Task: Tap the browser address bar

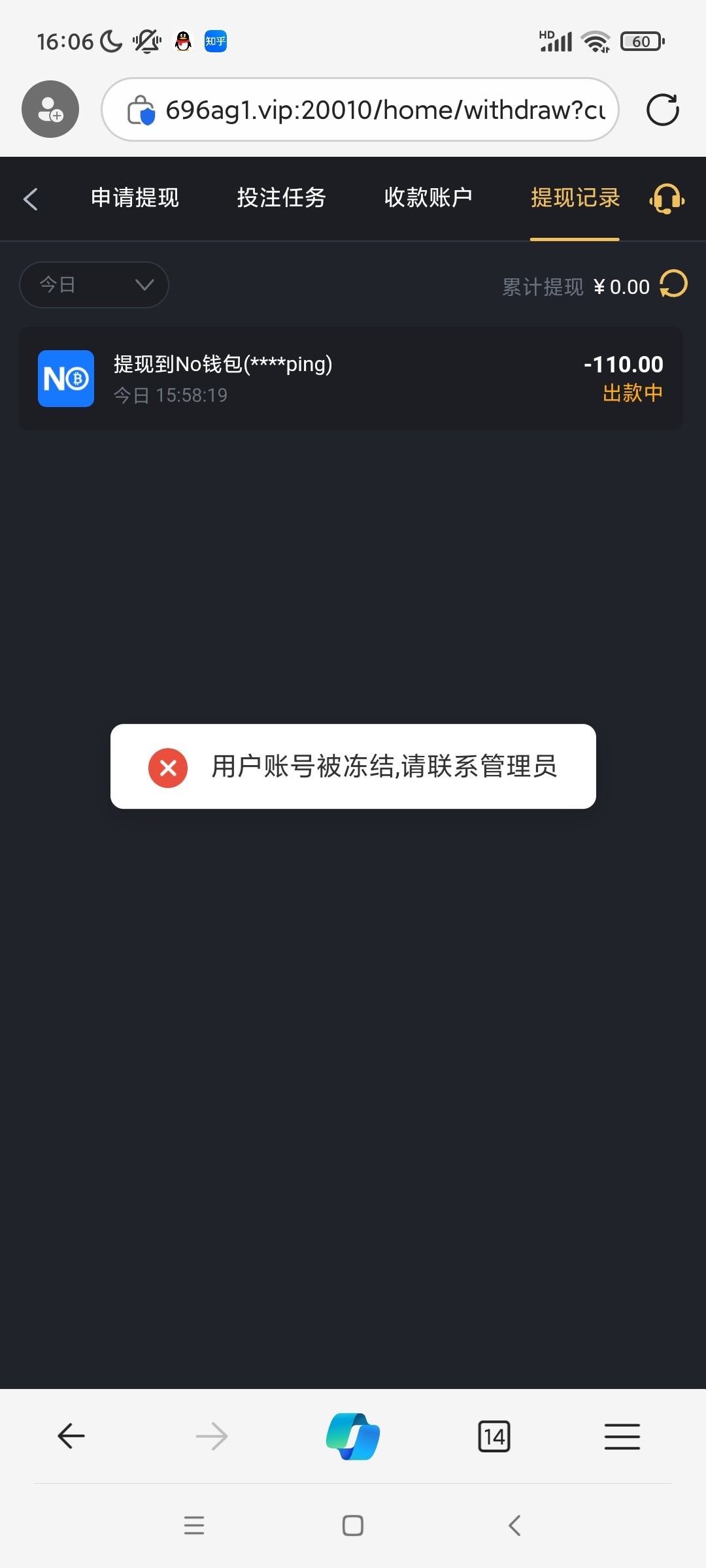Action: 360,110
